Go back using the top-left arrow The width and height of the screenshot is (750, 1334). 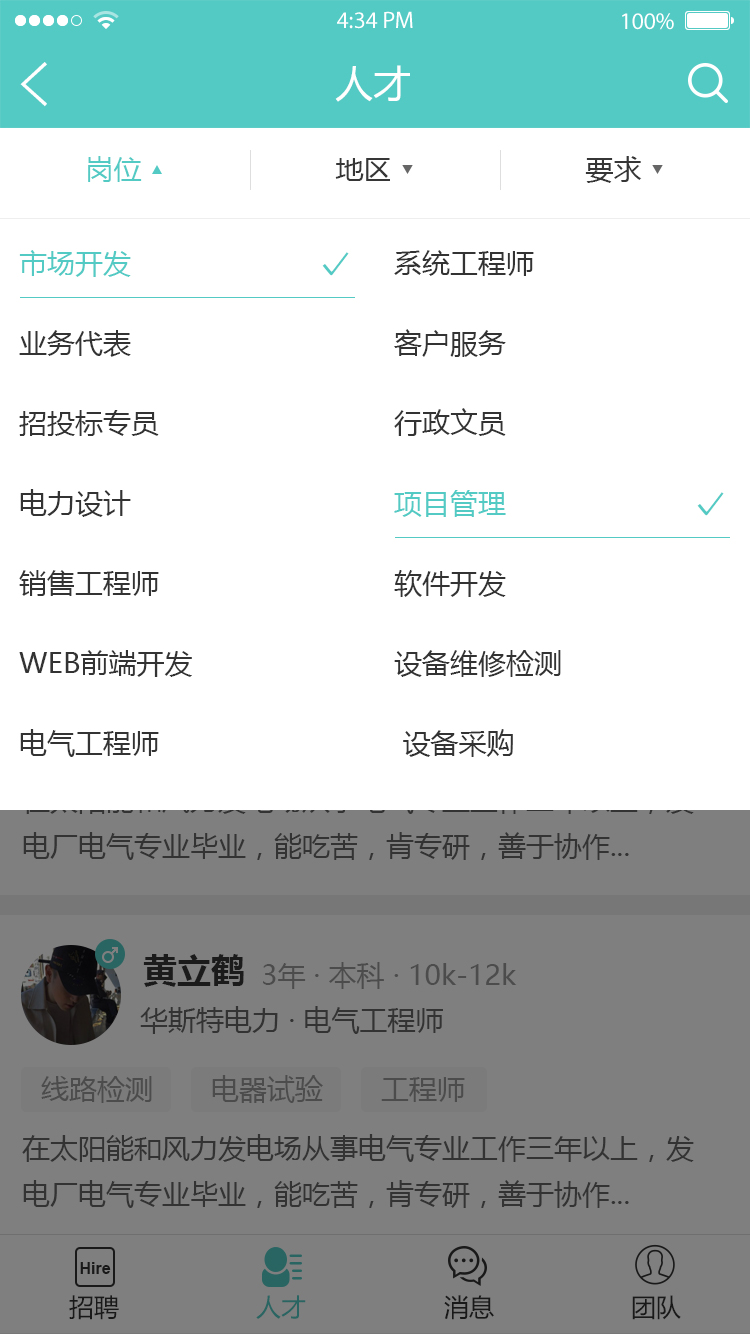tap(35, 84)
